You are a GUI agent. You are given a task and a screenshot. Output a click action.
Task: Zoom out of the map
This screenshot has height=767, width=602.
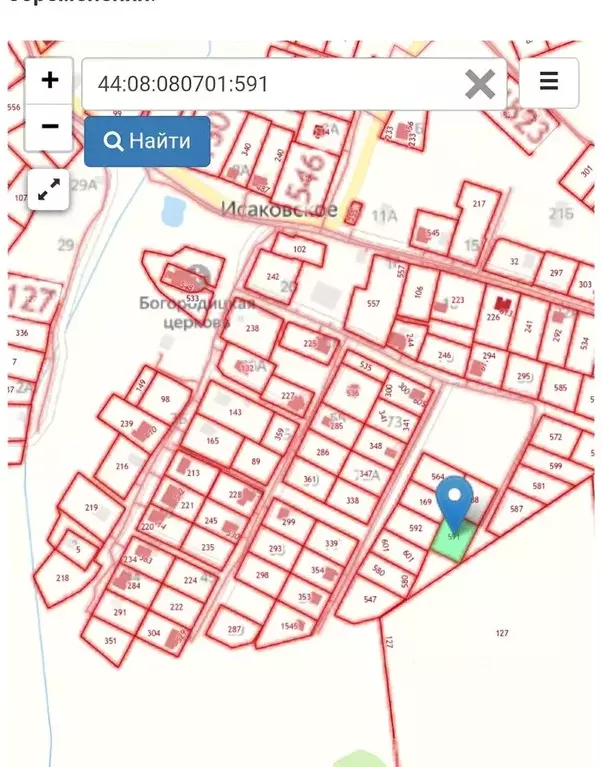point(49,127)
